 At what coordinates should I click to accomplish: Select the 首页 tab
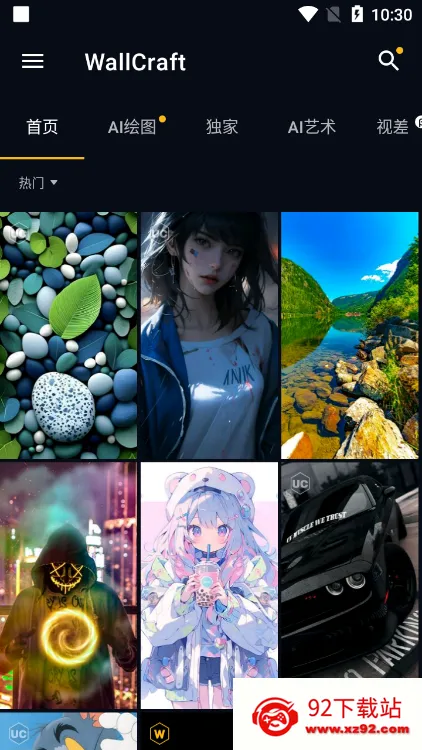click(42, 127)
